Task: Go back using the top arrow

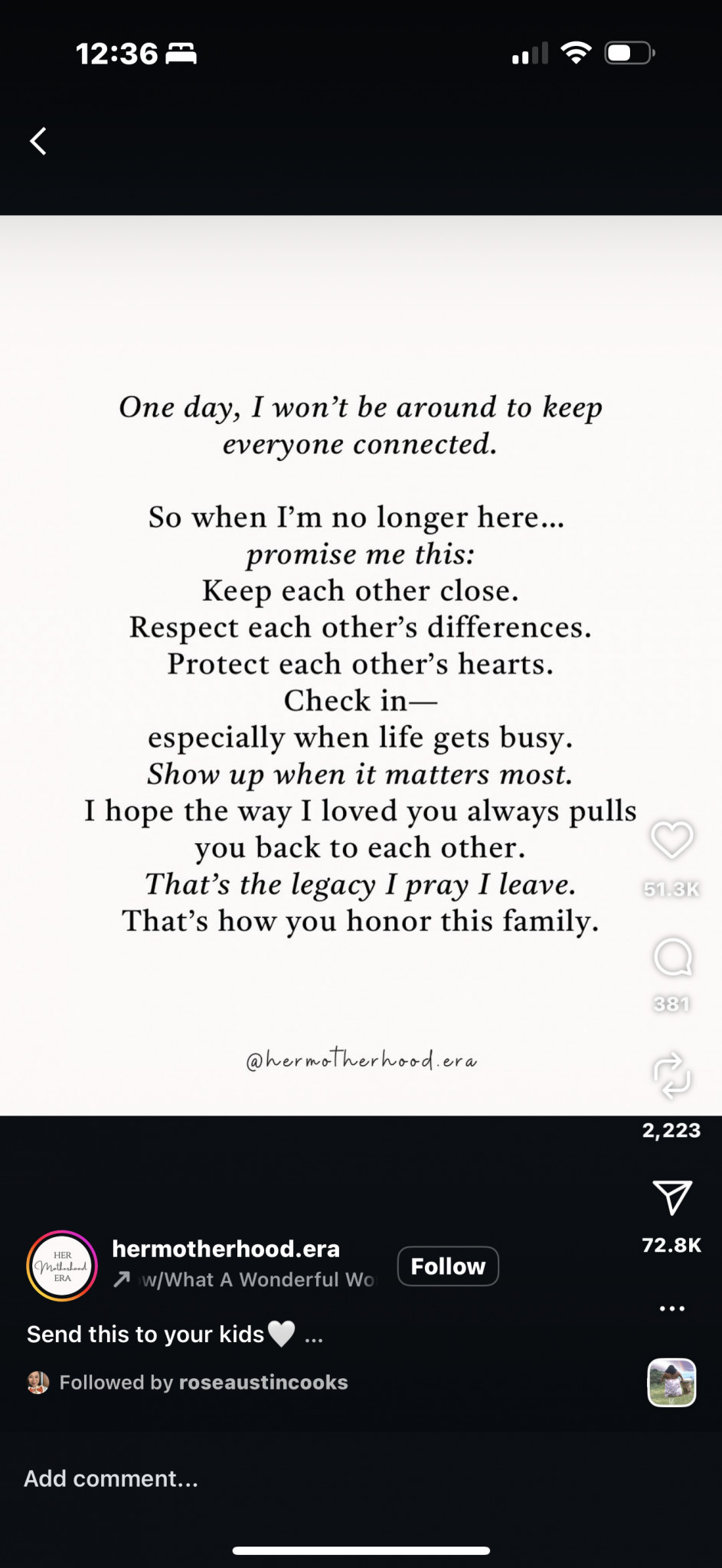Action: (x=38, y=141)
